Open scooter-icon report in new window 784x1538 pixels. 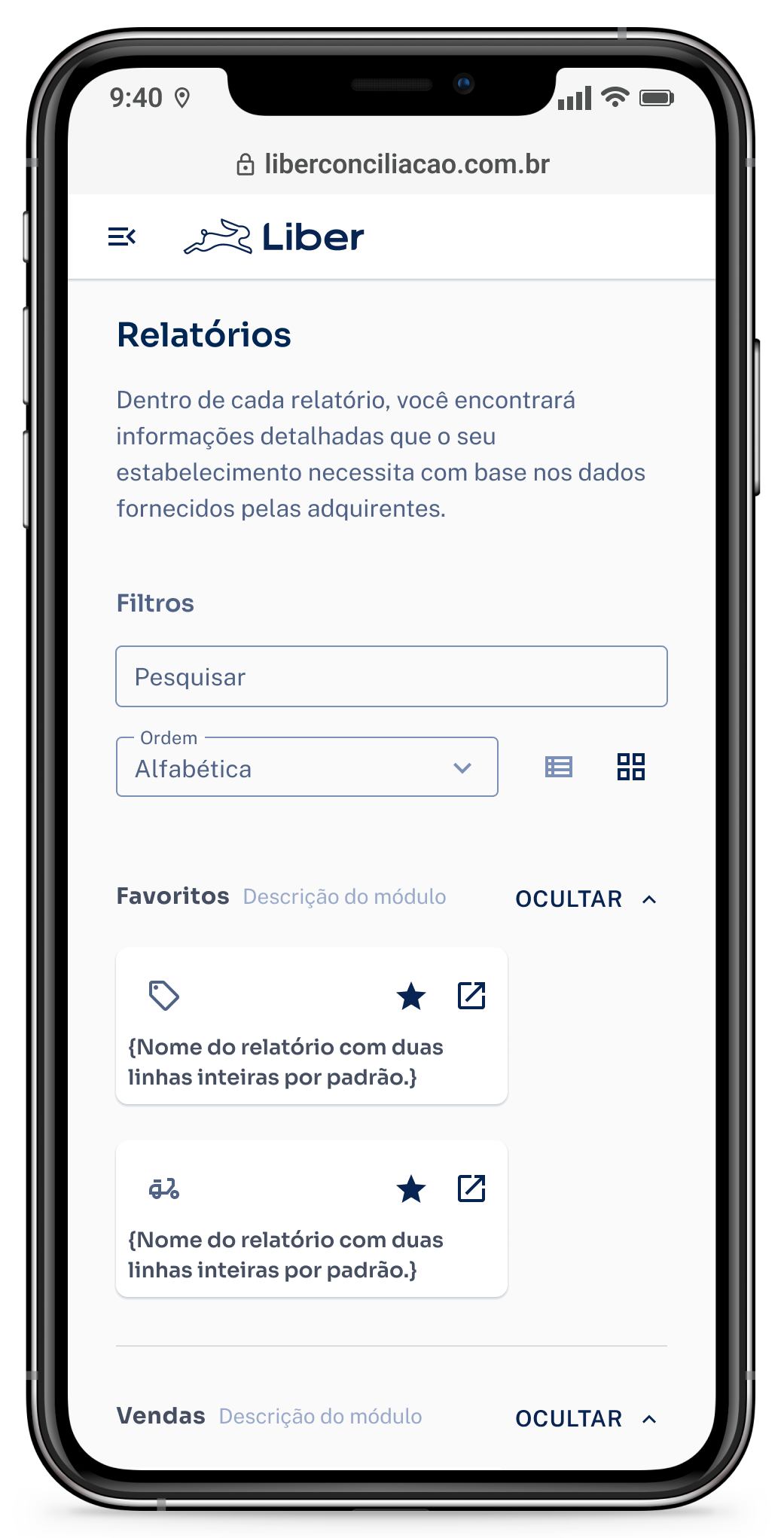(x=471, y=1189)
